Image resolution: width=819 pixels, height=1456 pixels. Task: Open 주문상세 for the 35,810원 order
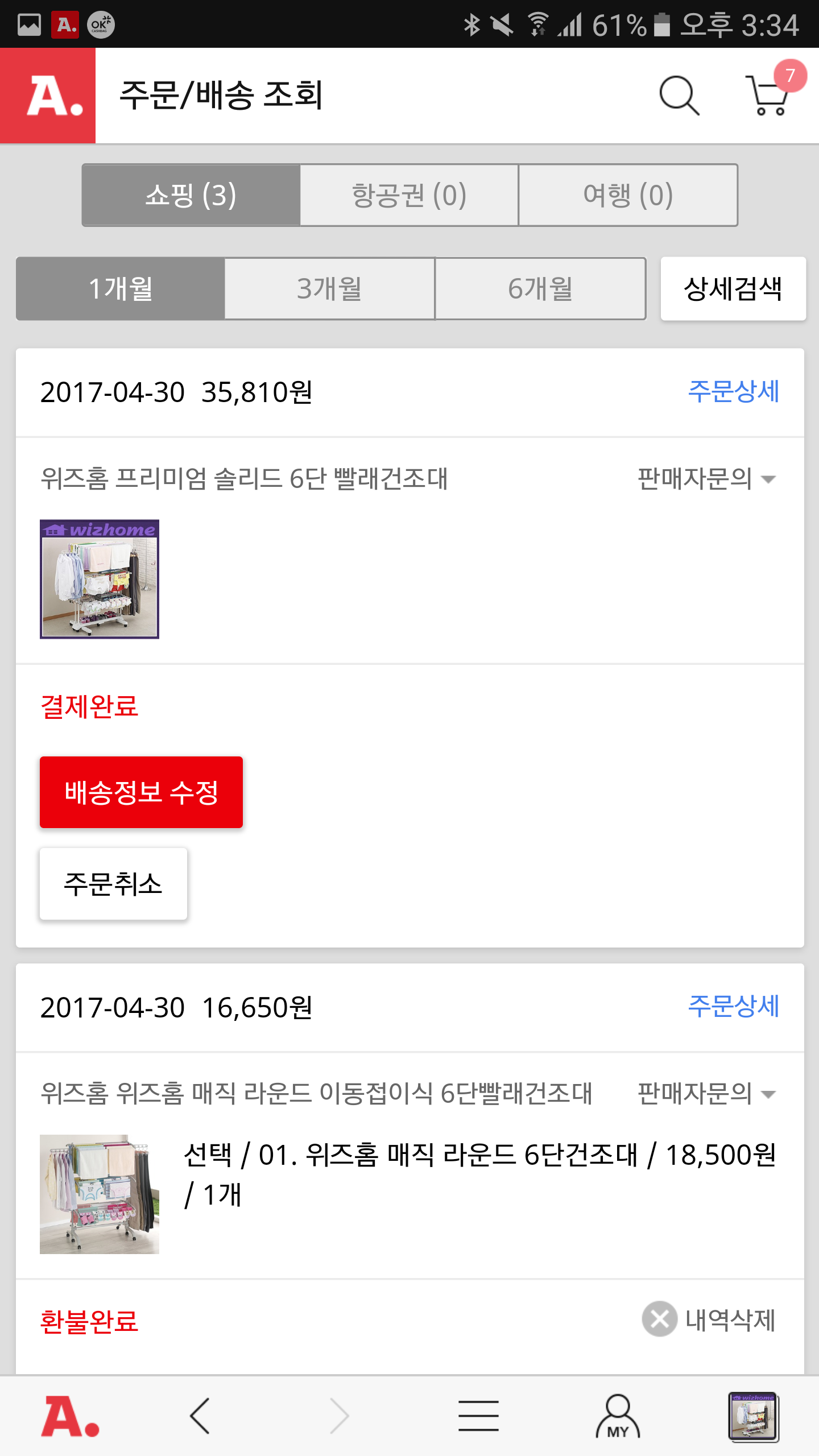733,392
